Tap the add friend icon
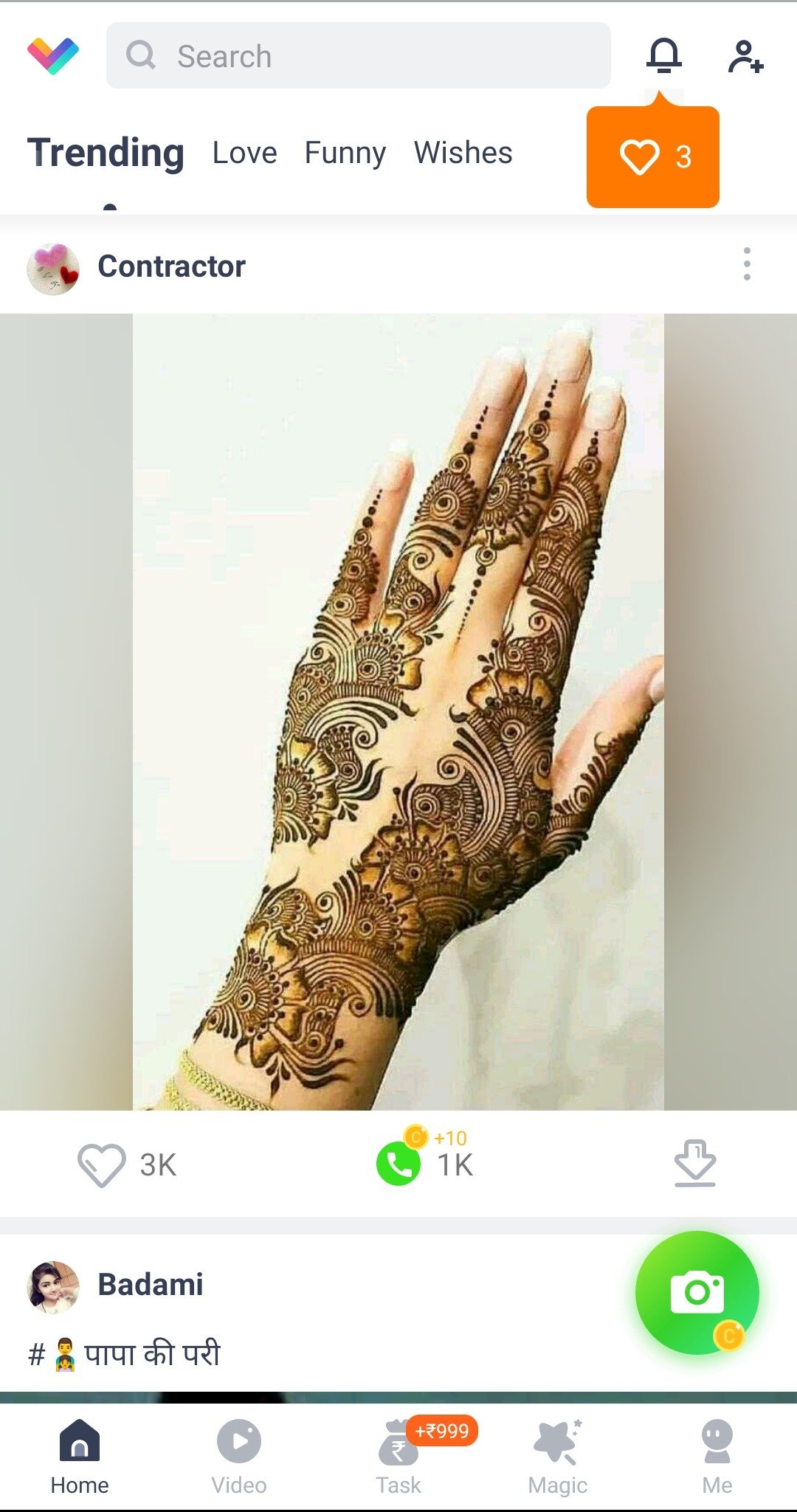Image resolution: width=797 pixels, height=1512 pixels. 745,57
